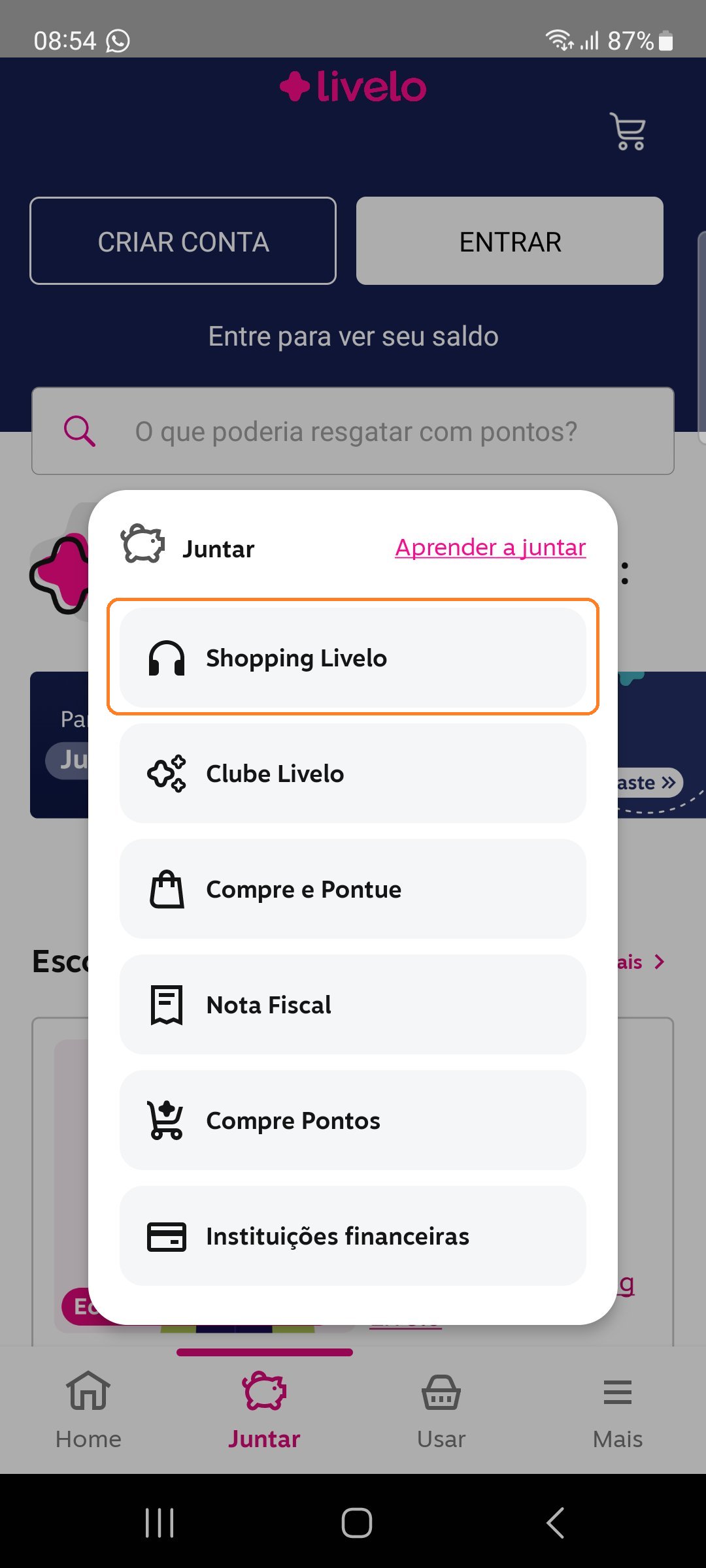This screenshot has width=706, height=1568.
Task: Tap ENTRAR to log in
Action: tap(510, 241)
